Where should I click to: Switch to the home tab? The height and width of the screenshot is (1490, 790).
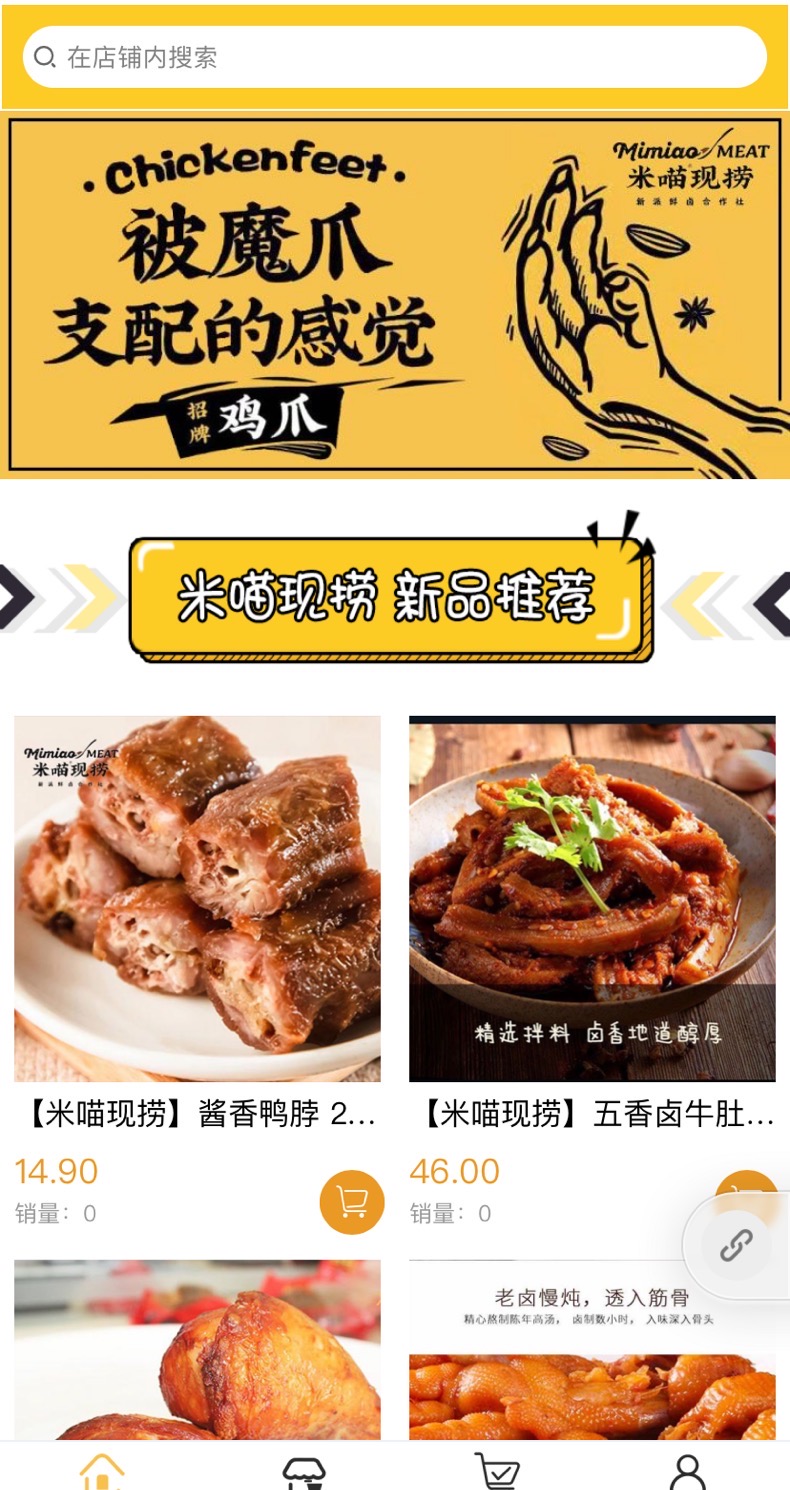click(x=102, y=1470)
